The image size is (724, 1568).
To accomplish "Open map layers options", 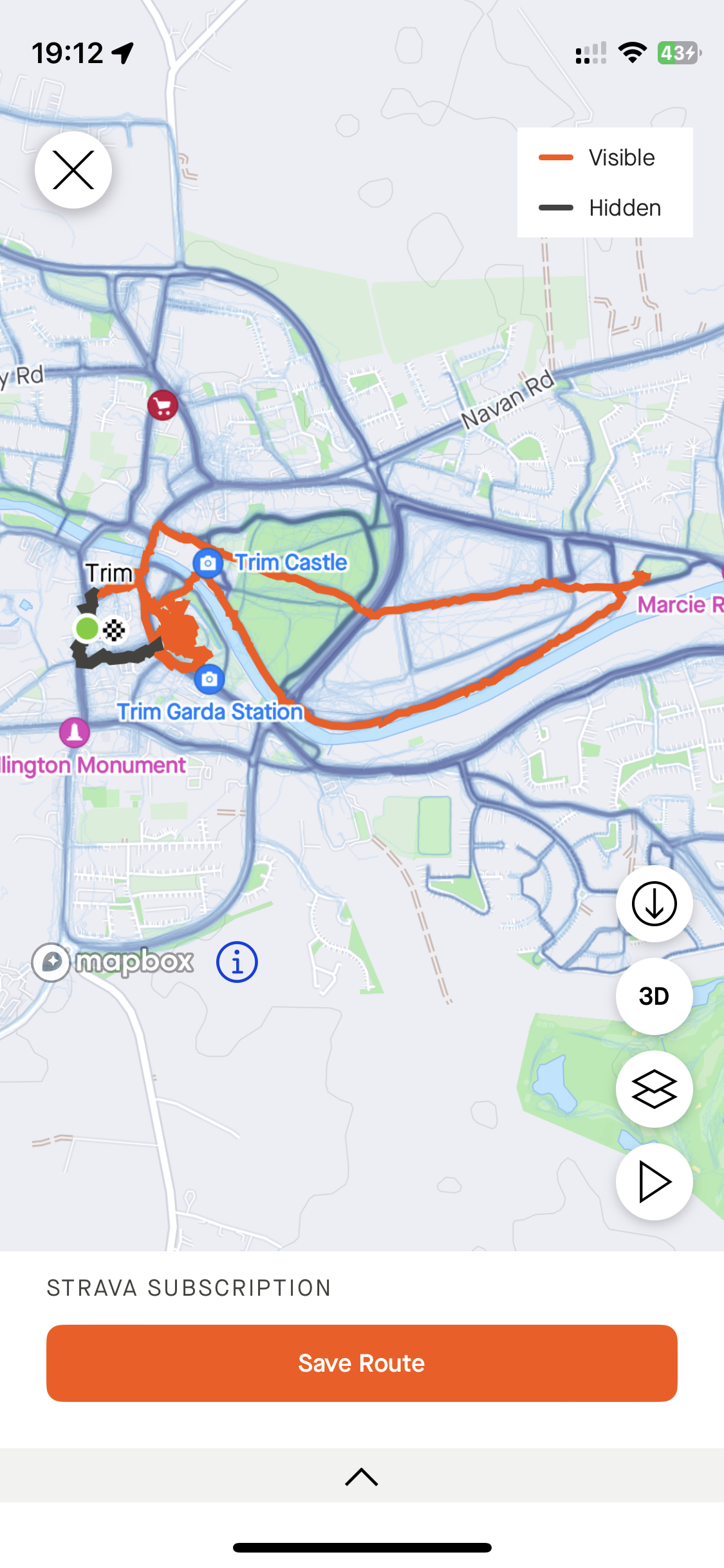I will click(x=654, y=1089).
